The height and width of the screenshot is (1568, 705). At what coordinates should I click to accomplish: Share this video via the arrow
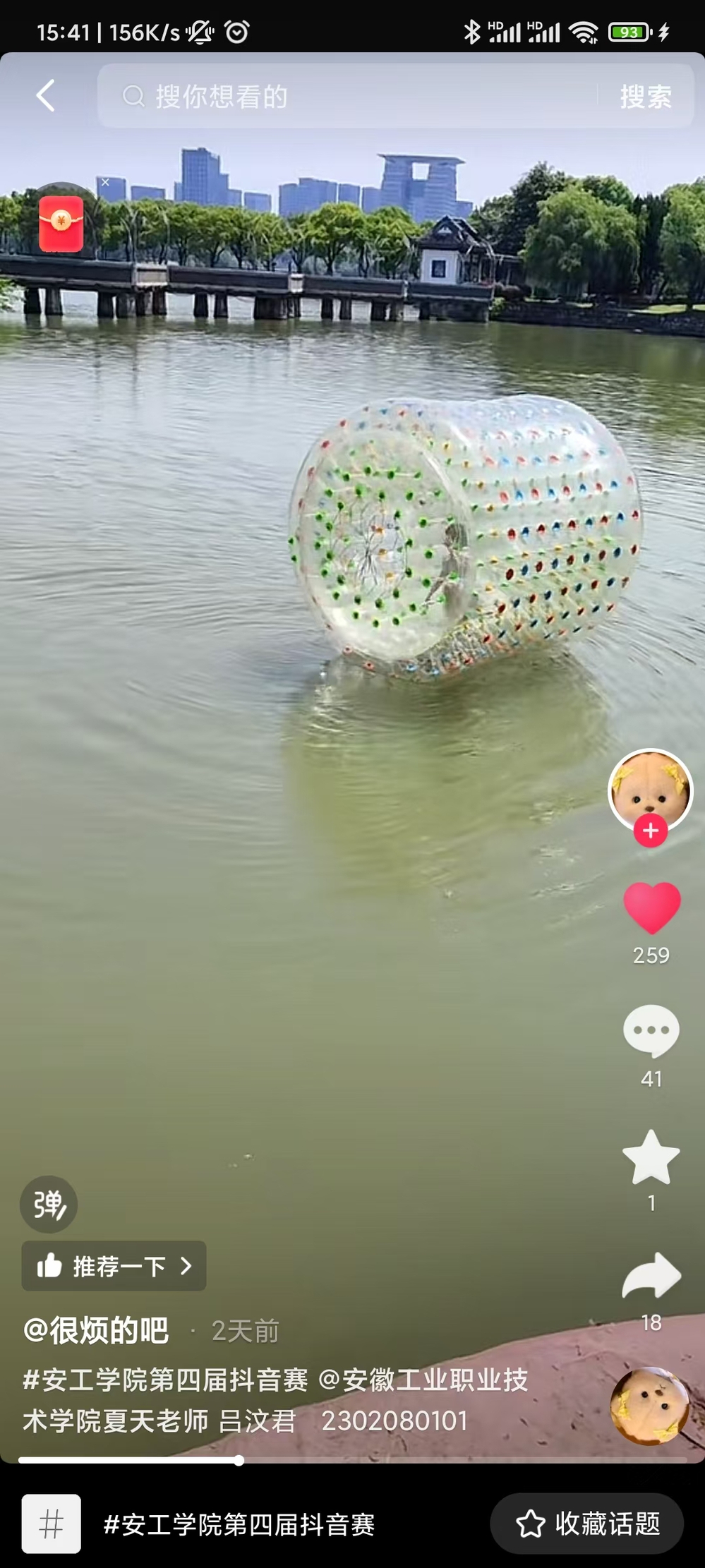[x=651, y=1277]
